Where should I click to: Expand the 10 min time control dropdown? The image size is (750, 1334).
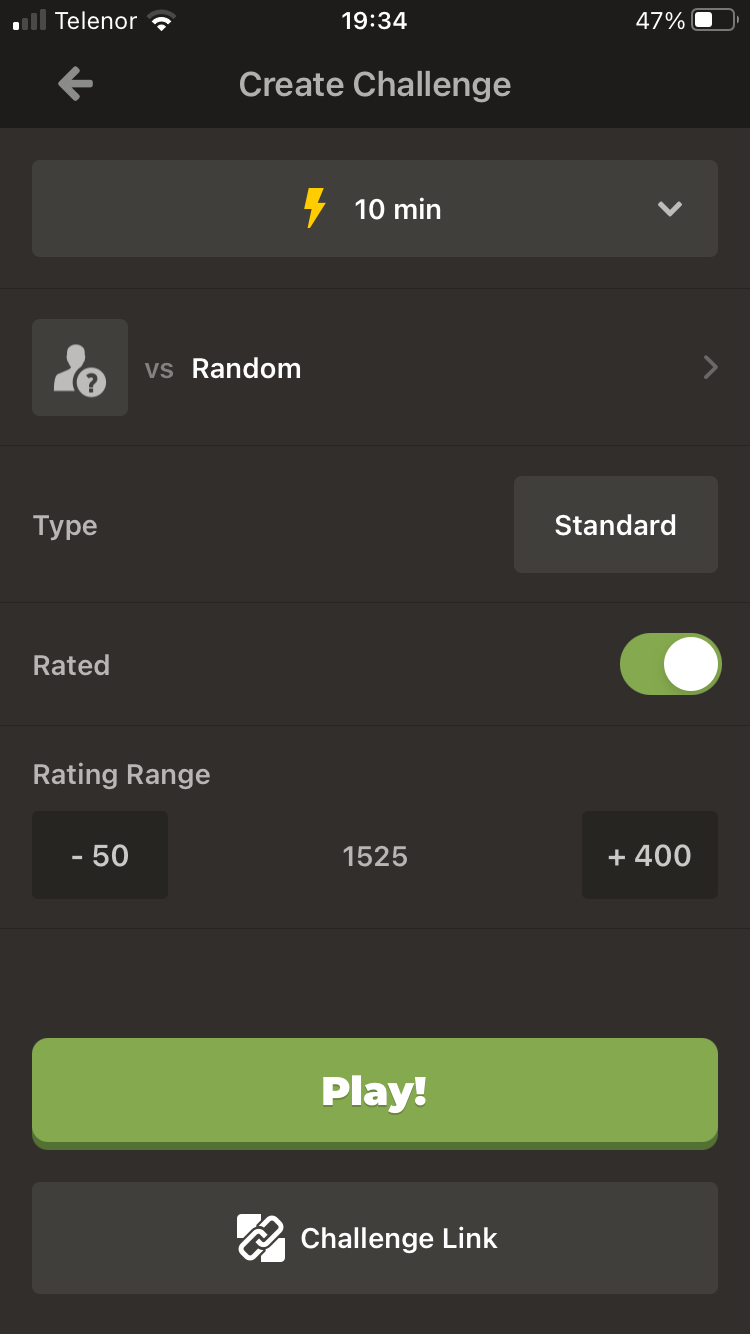tap(374, 209)
